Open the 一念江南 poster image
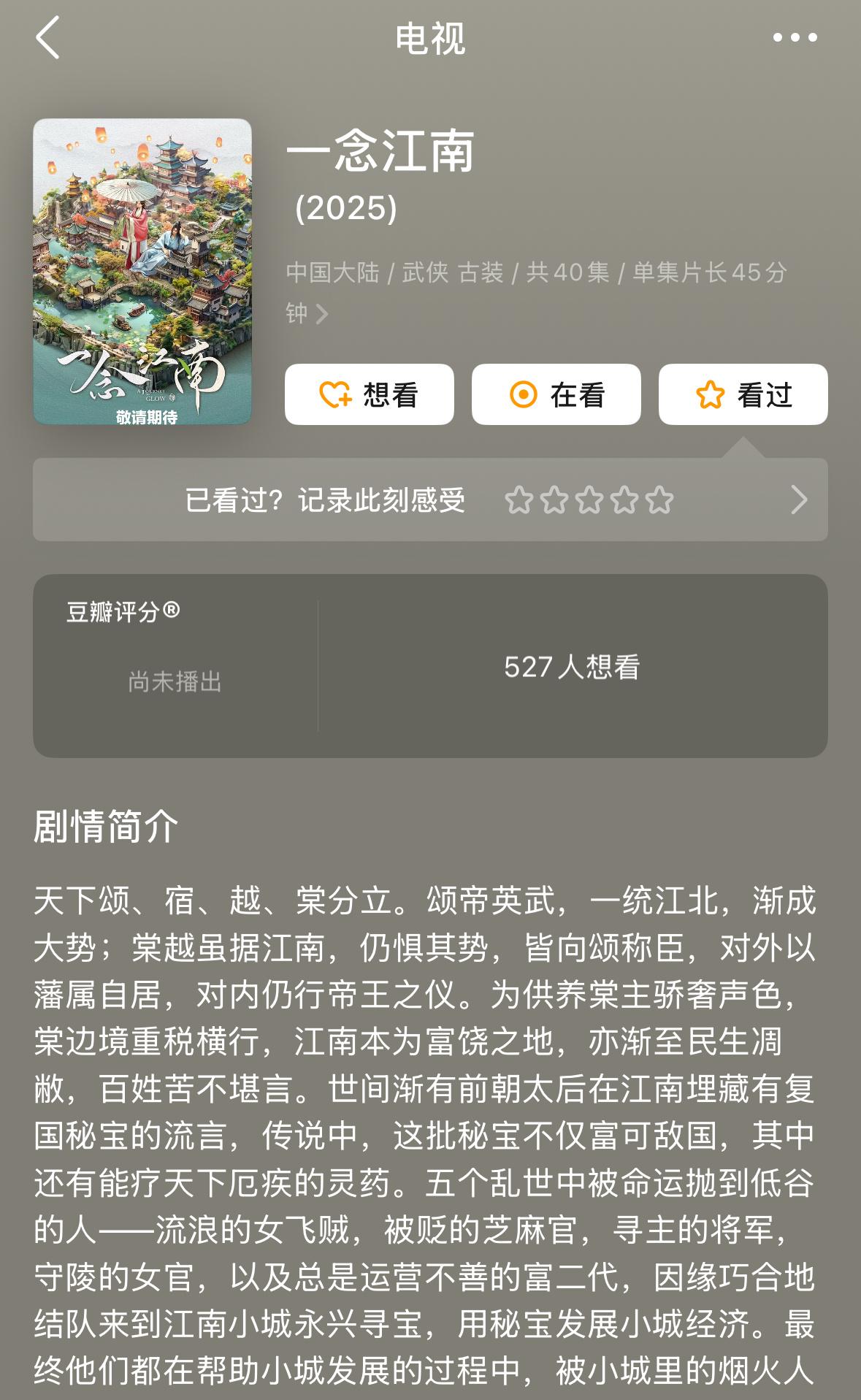 pyautogui.click(x=142, y=272)
